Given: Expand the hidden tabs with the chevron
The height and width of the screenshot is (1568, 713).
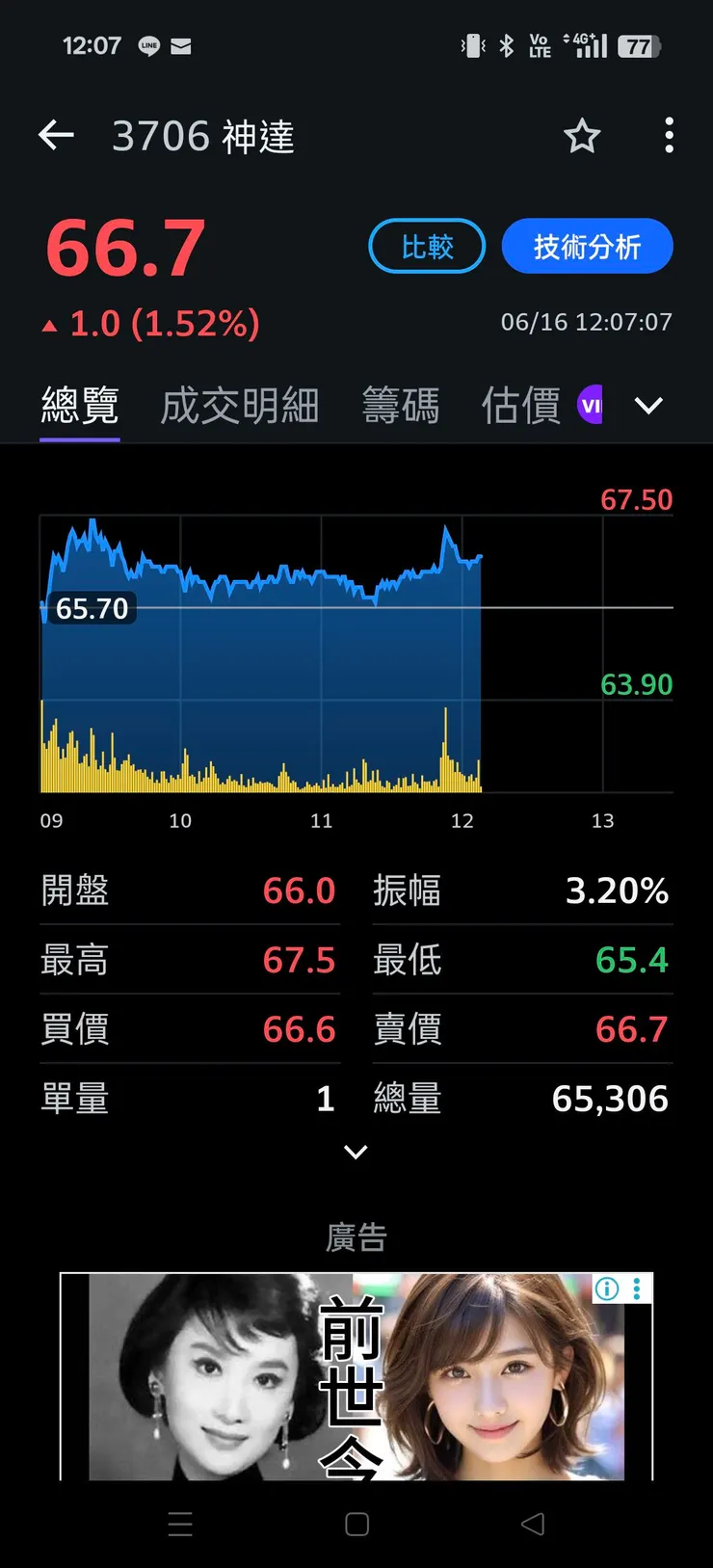Looking at the screenshot, I should coord(648,406).
